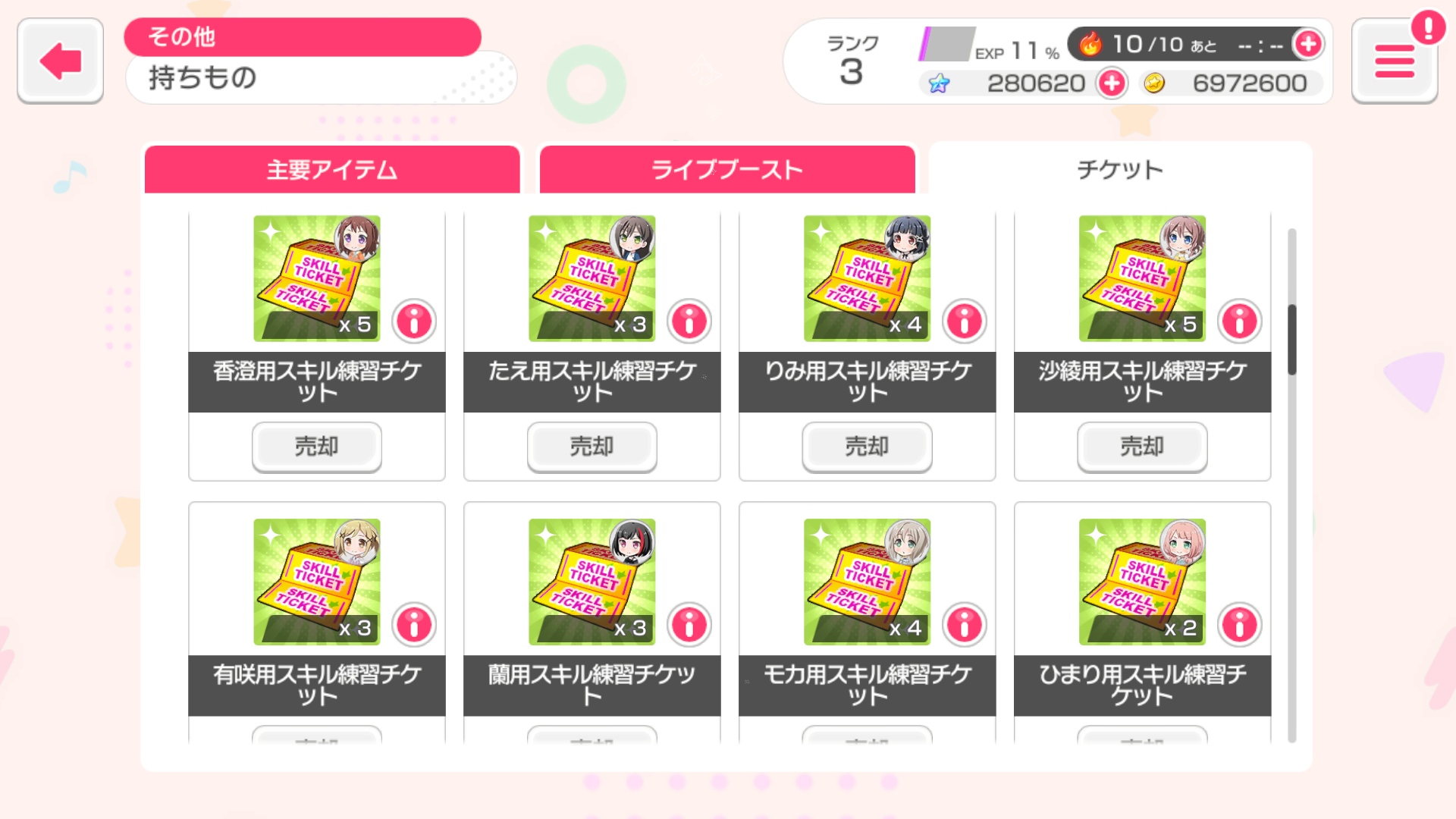Go back with the red arrow button

pyautogui.click(x=61, y=61)
